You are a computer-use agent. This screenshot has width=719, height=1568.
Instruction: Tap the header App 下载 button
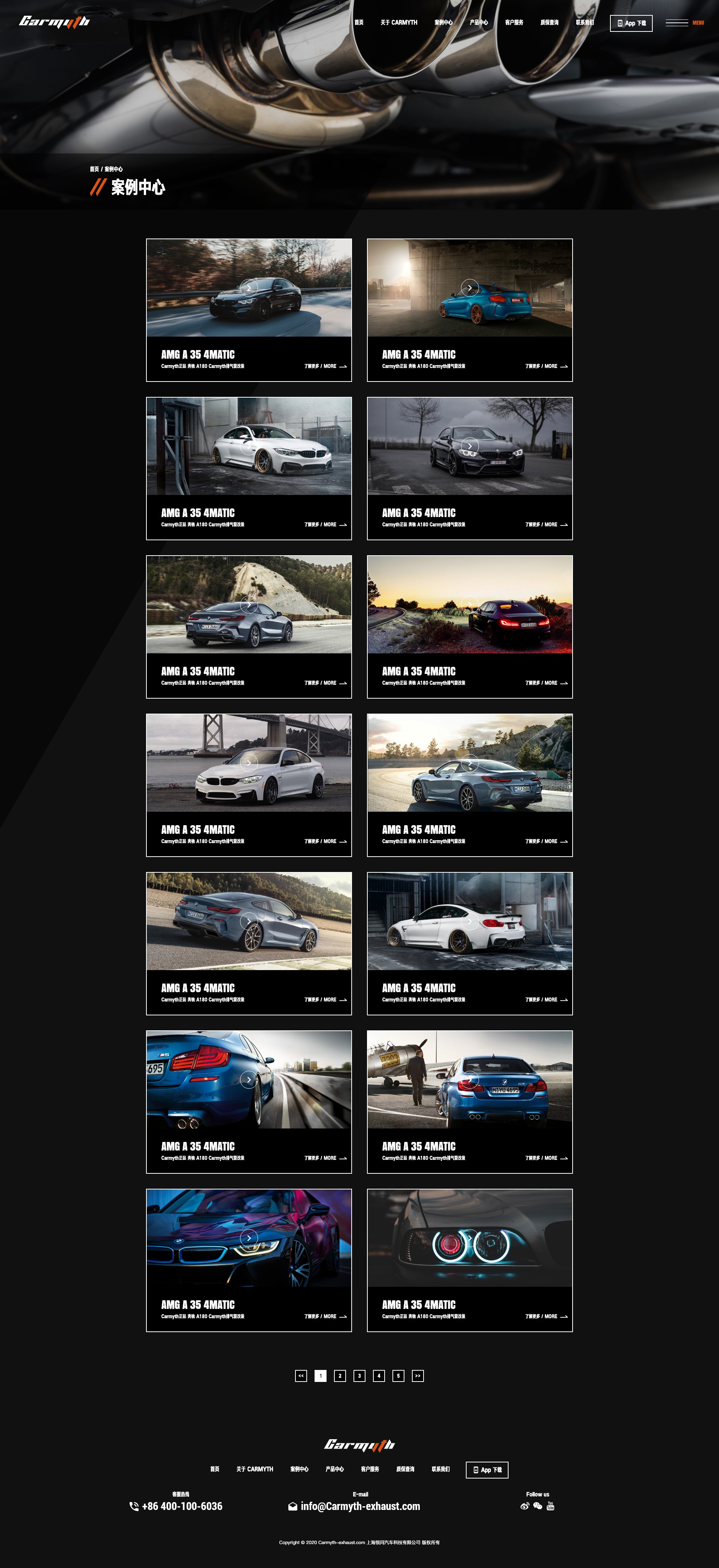631,23
